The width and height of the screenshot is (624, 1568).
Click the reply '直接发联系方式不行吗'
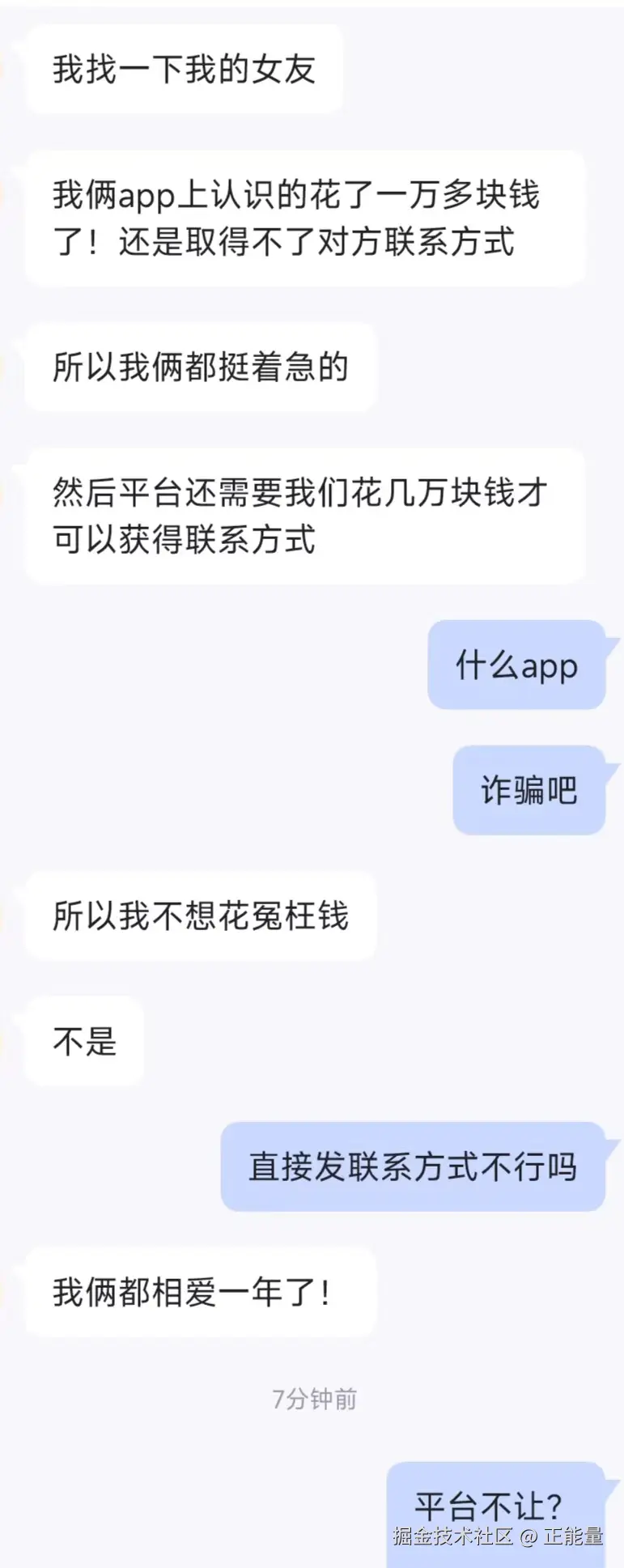(413, 1169)
